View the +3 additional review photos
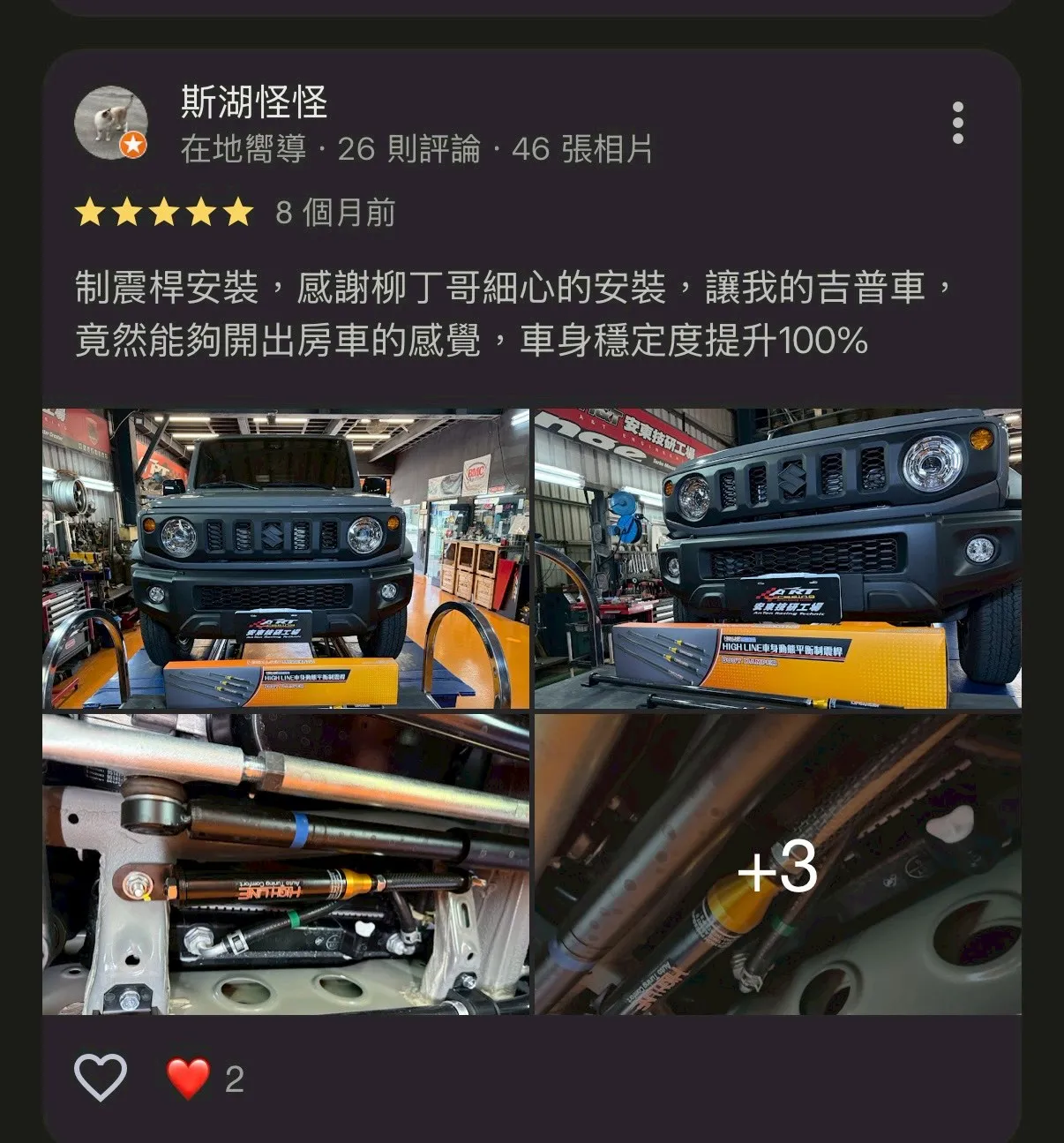This screenshot has width=1064, height=1143. 777,864
